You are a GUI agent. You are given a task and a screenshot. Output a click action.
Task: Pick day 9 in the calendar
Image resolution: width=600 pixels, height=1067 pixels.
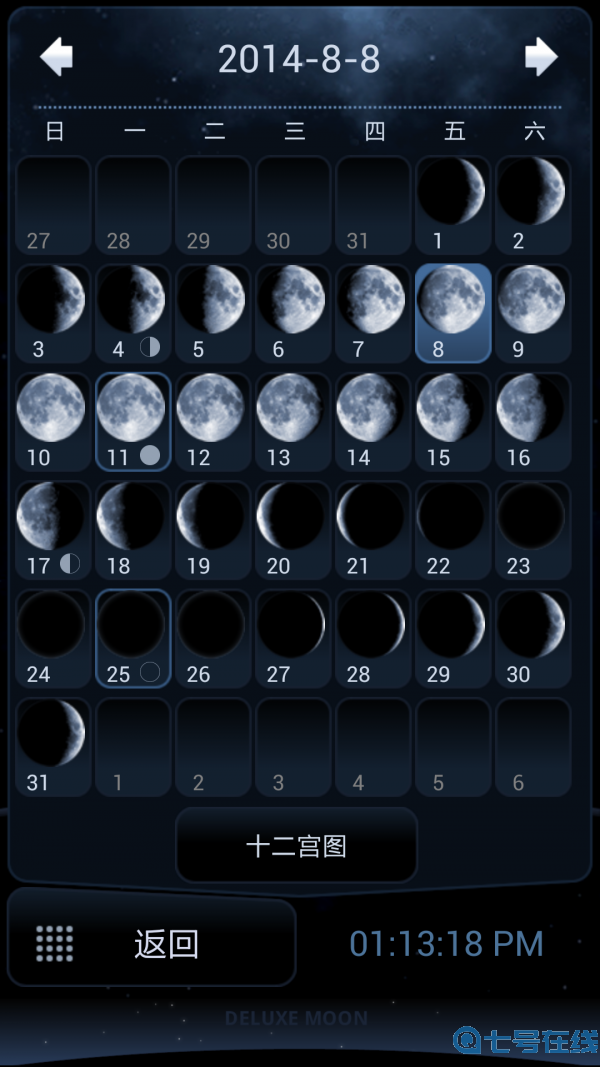[533, 313]
